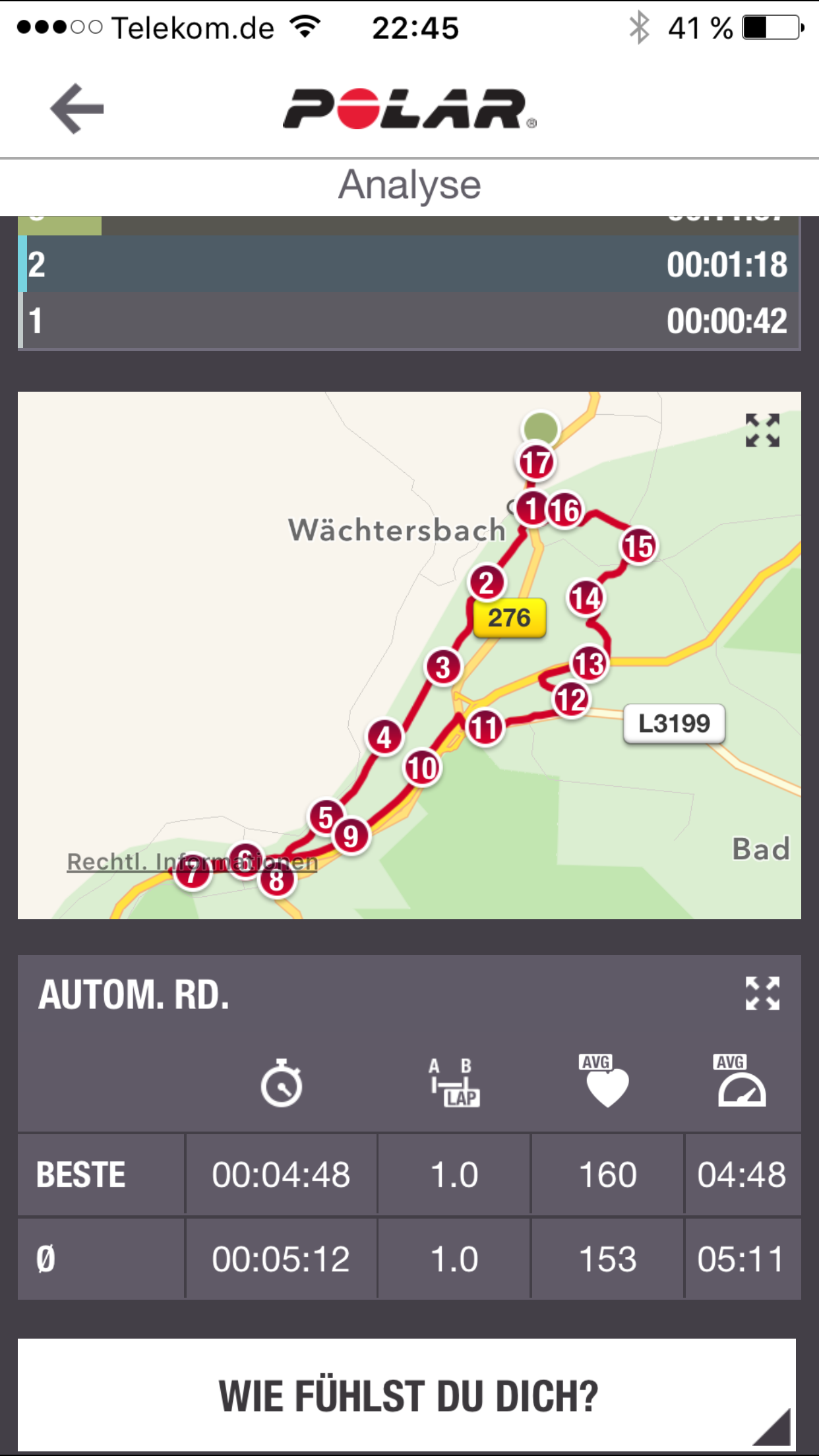Open the Wie fühlst du dich section
Screen dimensions: 819x1456
point(408,1395)
